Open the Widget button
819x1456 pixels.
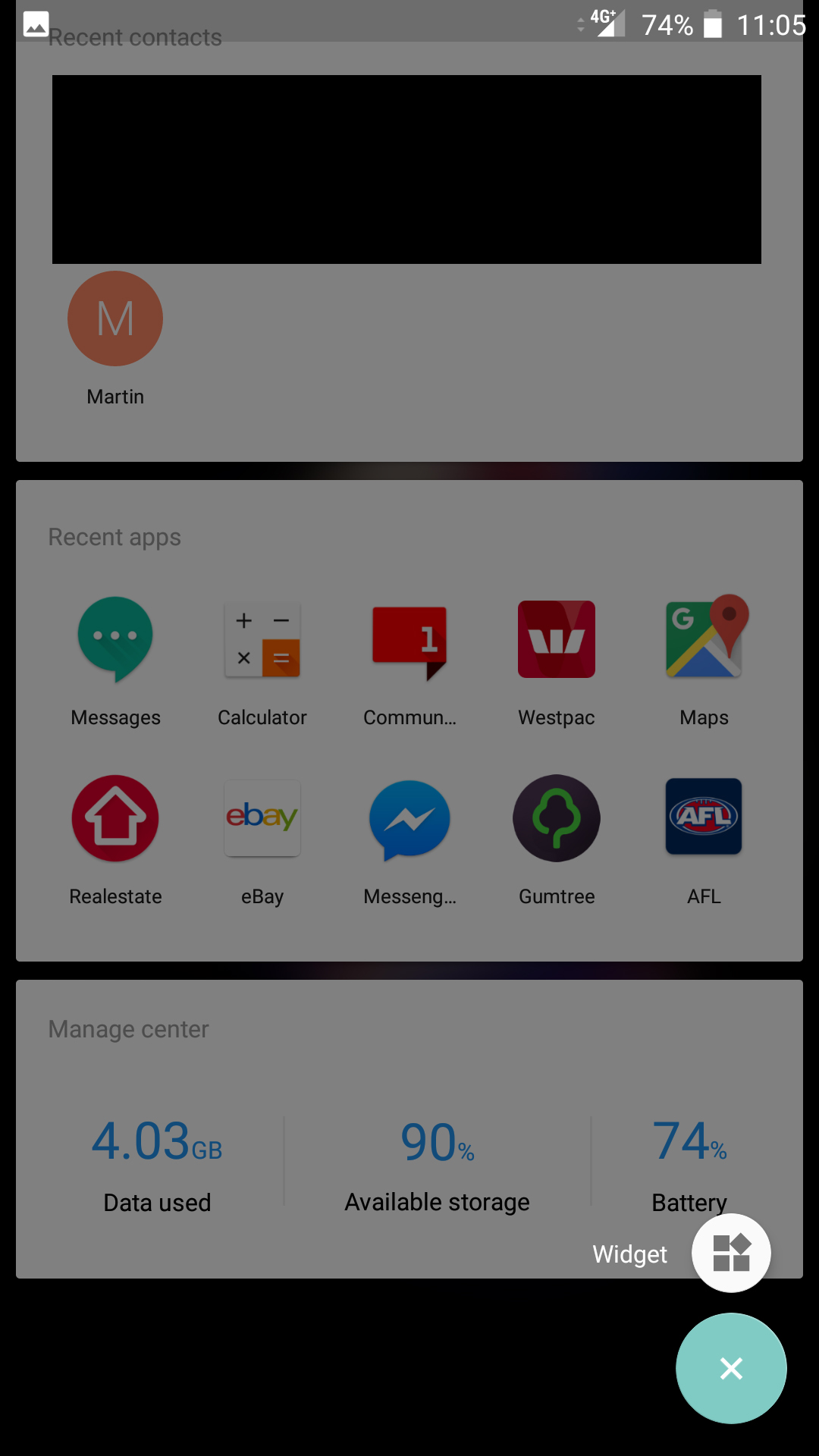731,1253
